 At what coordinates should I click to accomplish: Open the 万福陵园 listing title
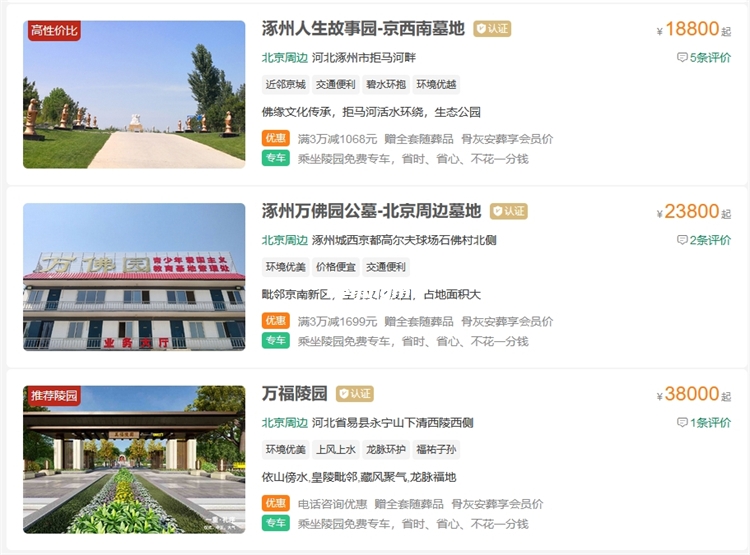pos(294,393)
